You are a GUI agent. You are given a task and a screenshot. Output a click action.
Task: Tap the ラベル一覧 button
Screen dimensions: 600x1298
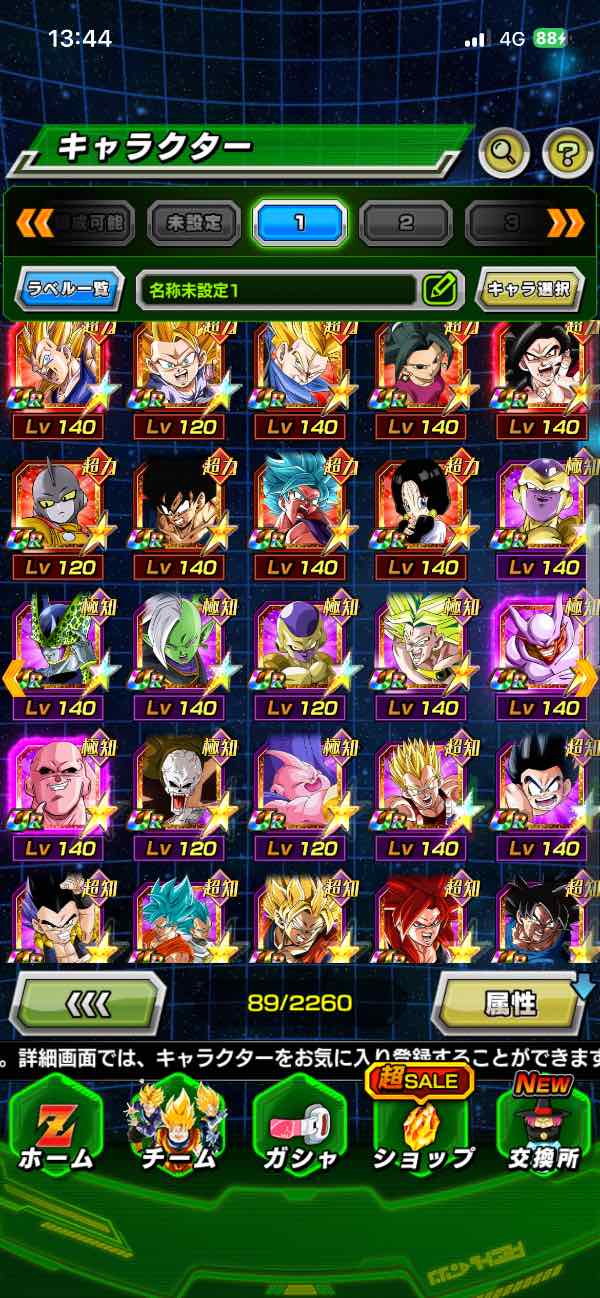pos(70,290)
